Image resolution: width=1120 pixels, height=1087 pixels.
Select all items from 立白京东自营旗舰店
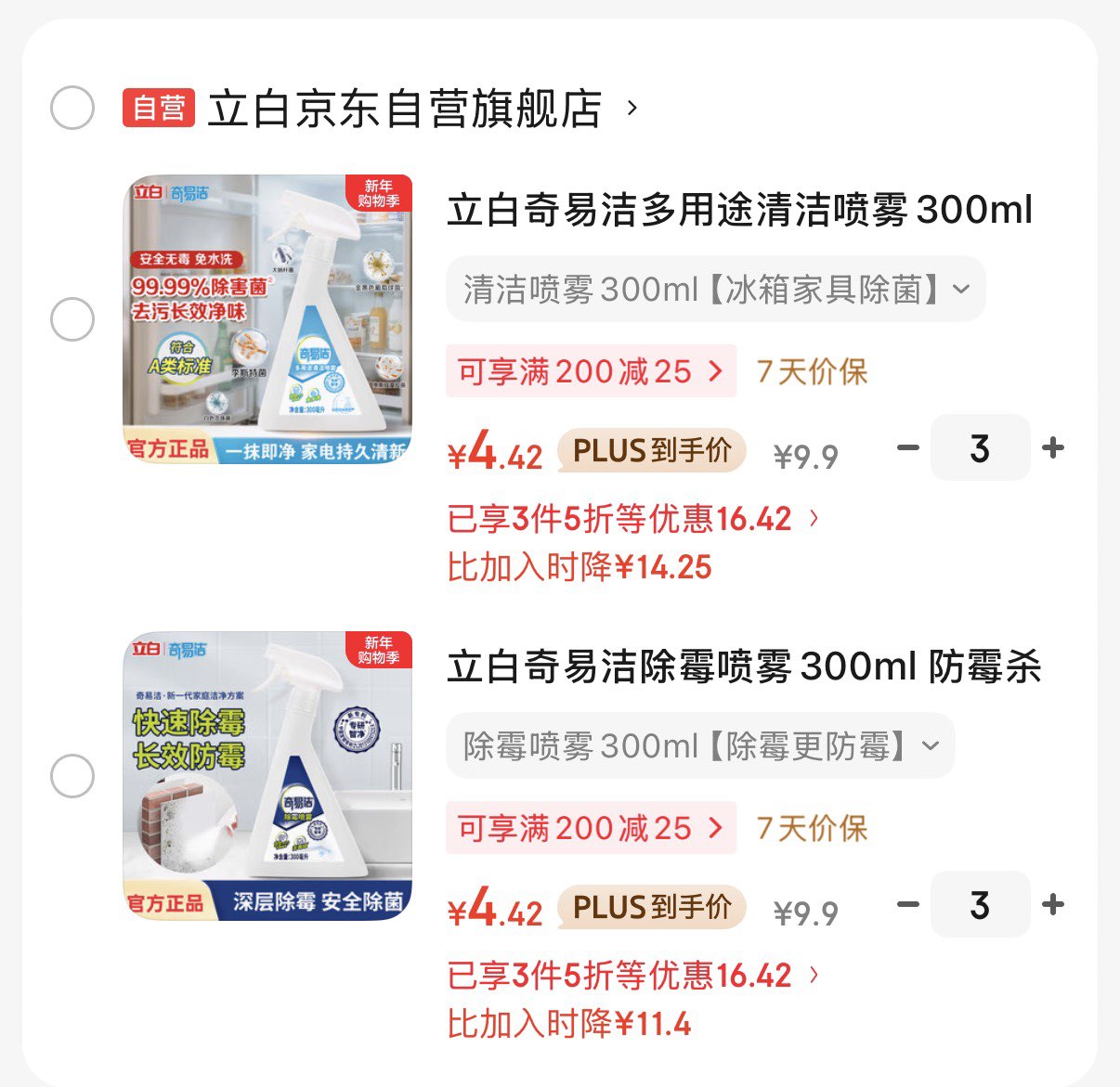[72, 109]
